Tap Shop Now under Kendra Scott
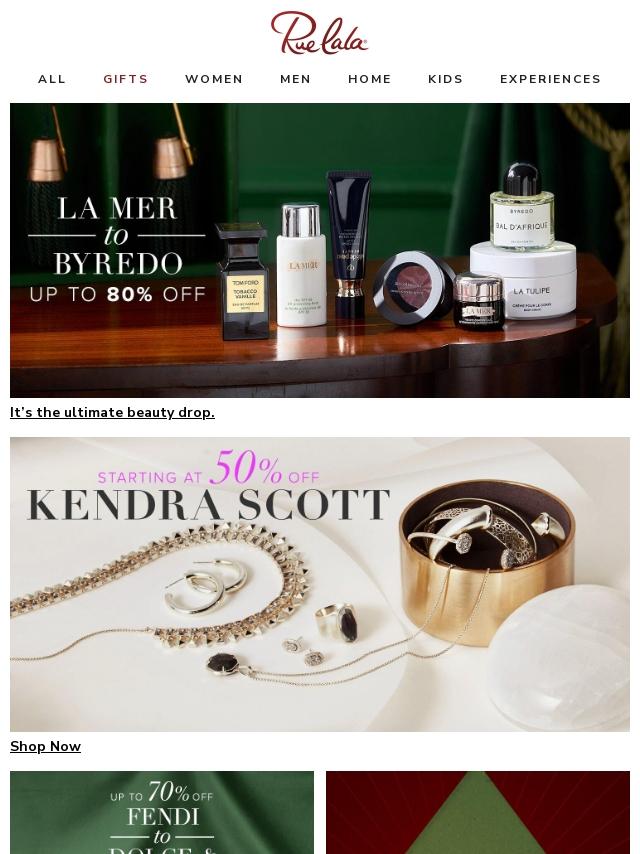Screen dimensions: 640x854 coord(46,747)
